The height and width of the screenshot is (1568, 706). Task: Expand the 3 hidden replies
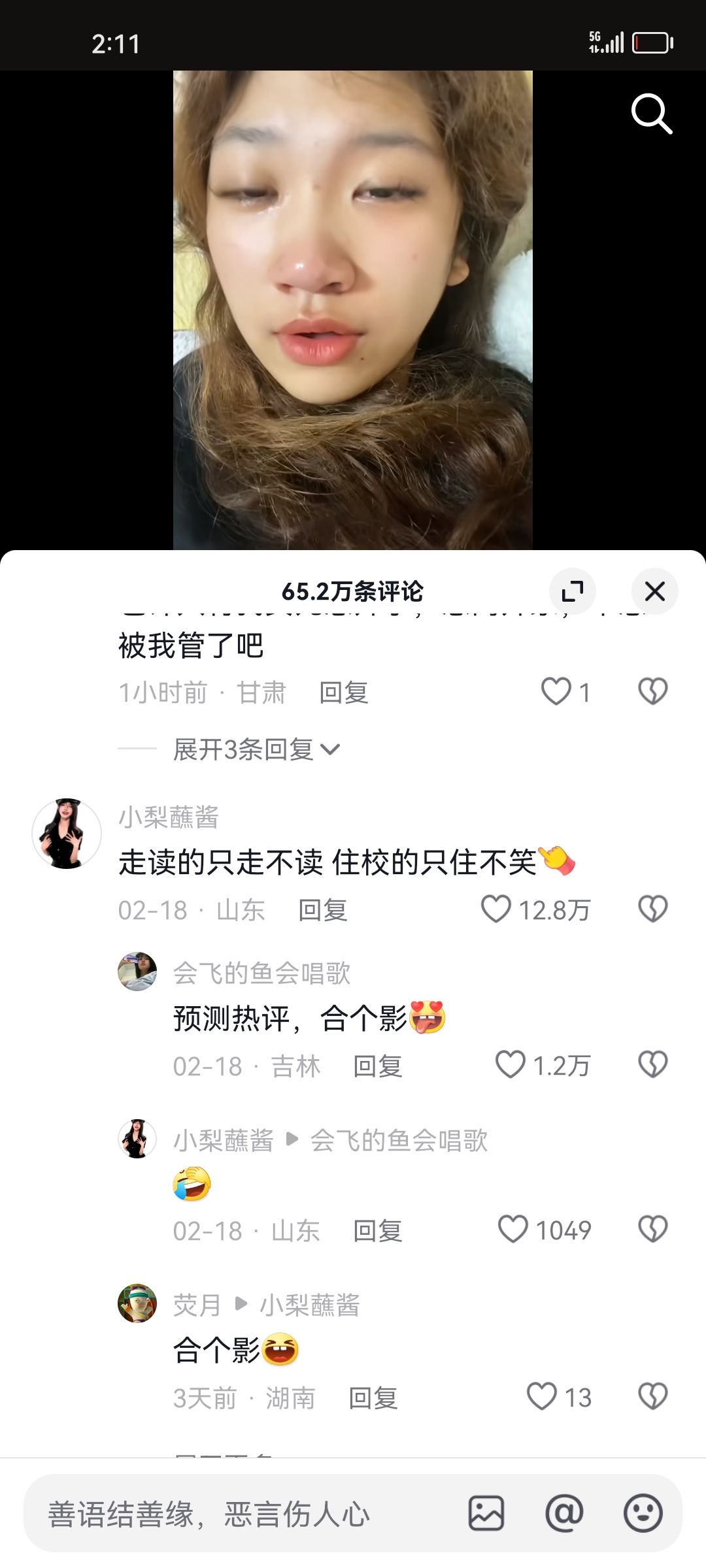(x=256, y=749)
